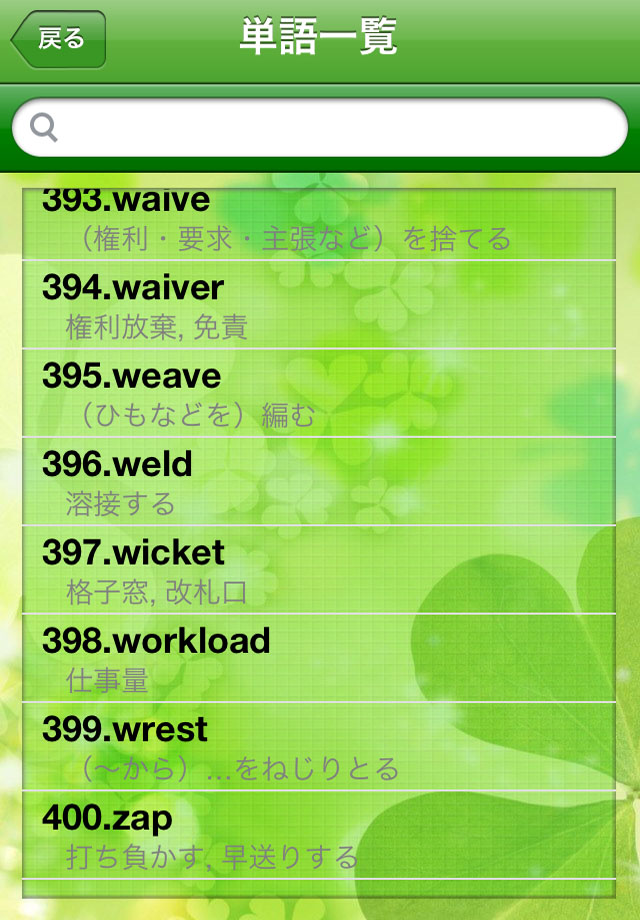Screen dimensions: 640x920
Task: Select the 399.wrest entry
Action: [318, 745]
